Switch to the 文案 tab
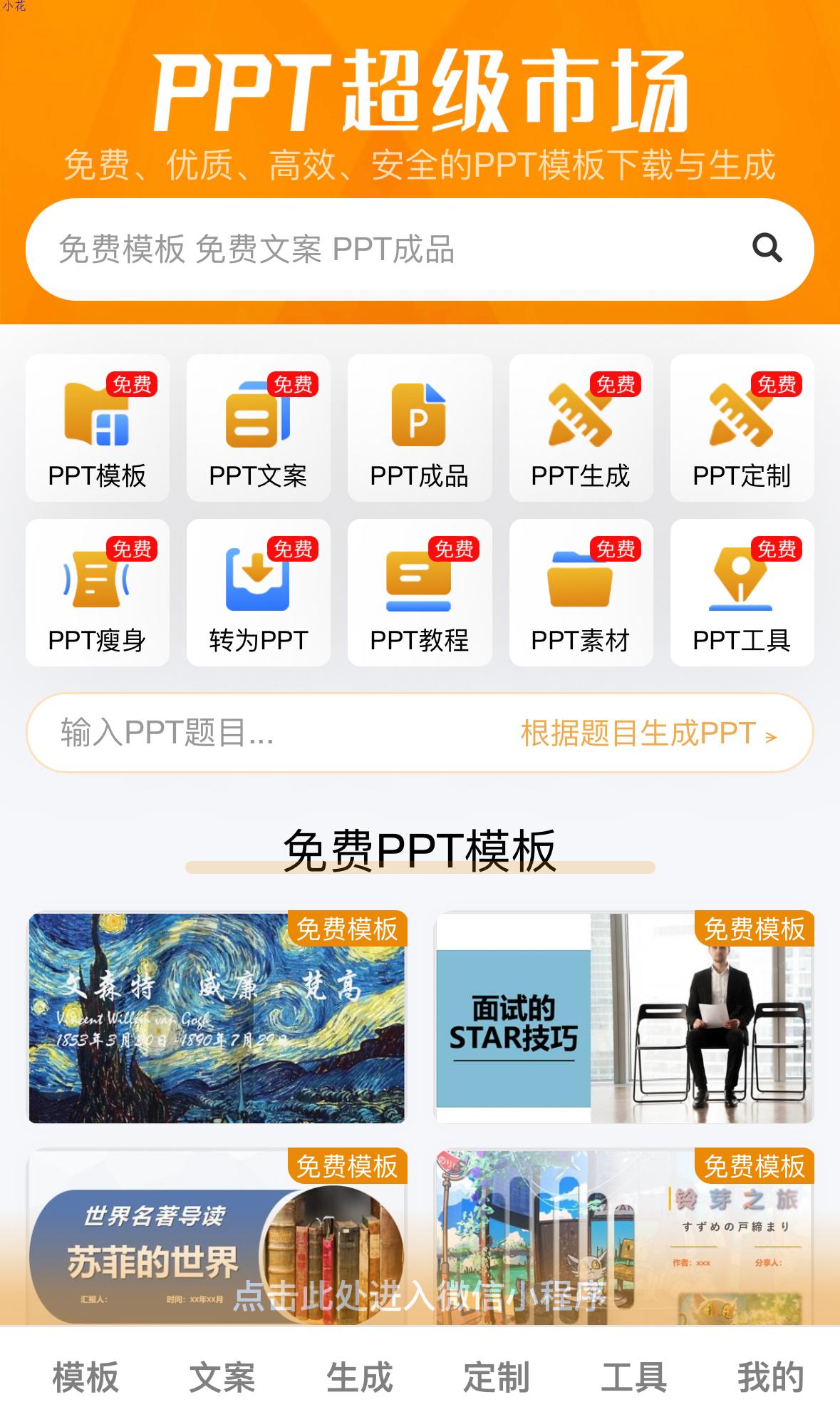Image resolution: width=840 pixels, height=1407 pixels. click(222, 1377)
